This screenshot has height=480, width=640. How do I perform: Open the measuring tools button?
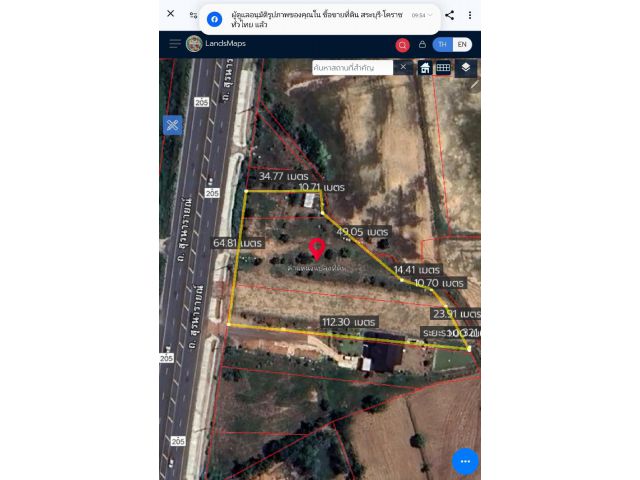pyautogui.click(x=172, y=125)
